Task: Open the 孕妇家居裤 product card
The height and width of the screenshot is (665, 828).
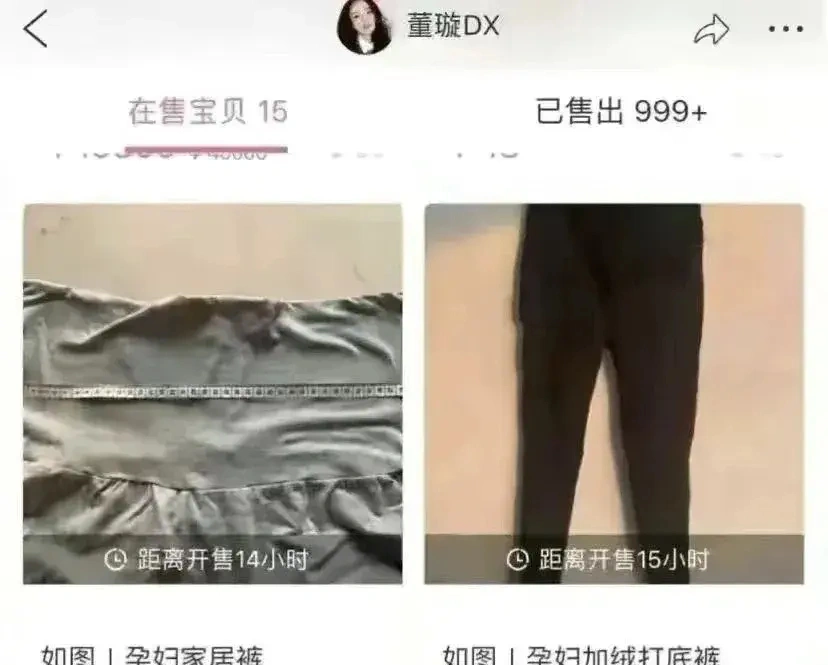Action: pos(213,394)
